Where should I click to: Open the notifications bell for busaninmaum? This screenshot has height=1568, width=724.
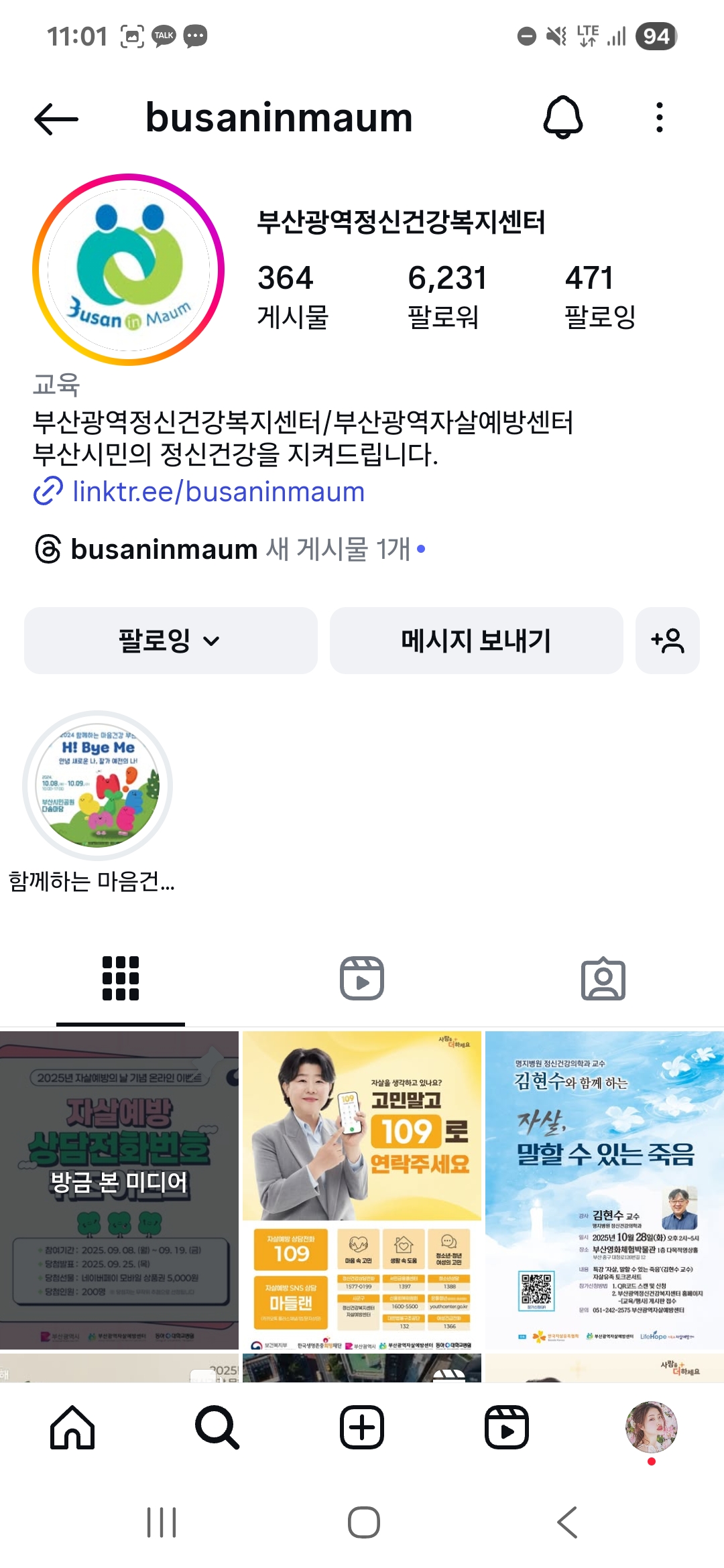[x=562, y=118]
